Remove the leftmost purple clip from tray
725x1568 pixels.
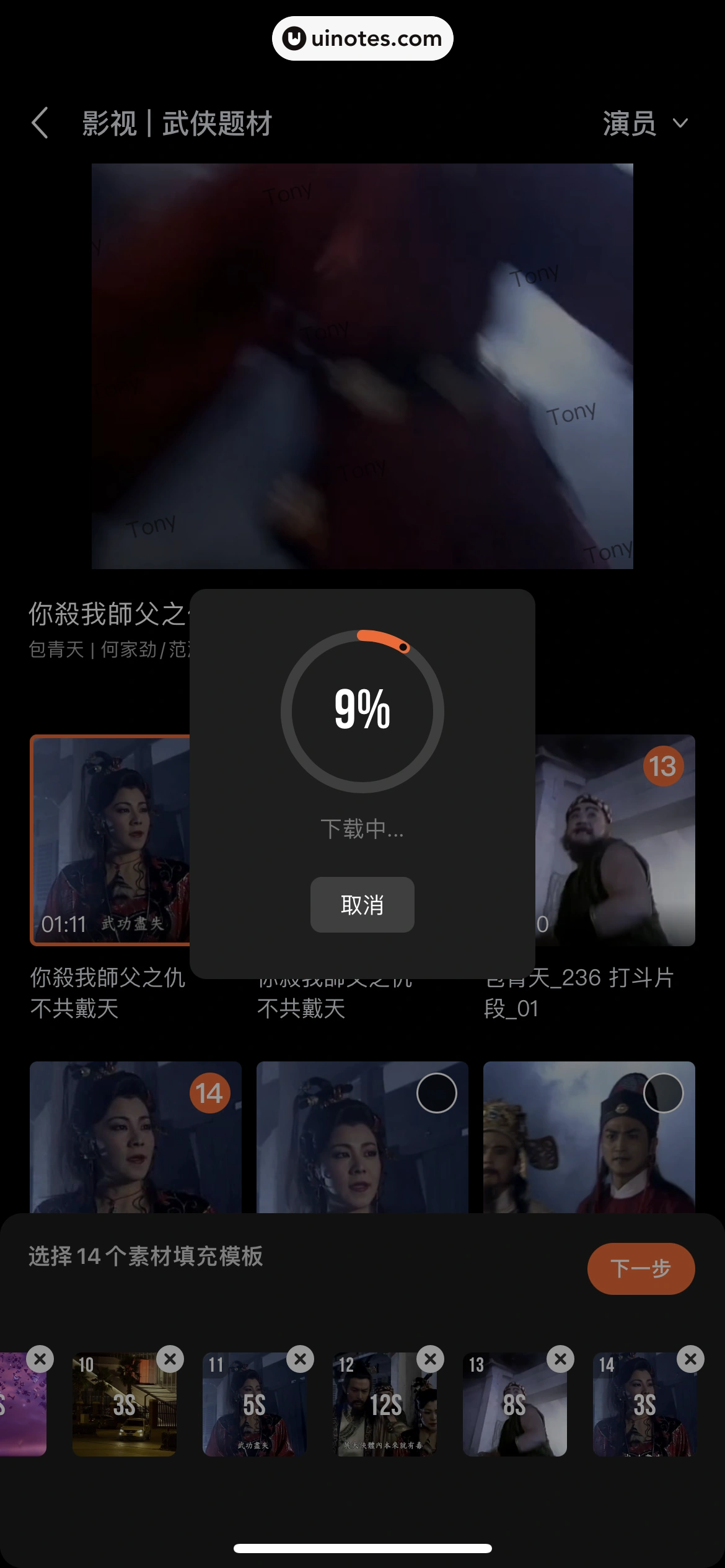pyautogui.click(x=41, y=1360)
